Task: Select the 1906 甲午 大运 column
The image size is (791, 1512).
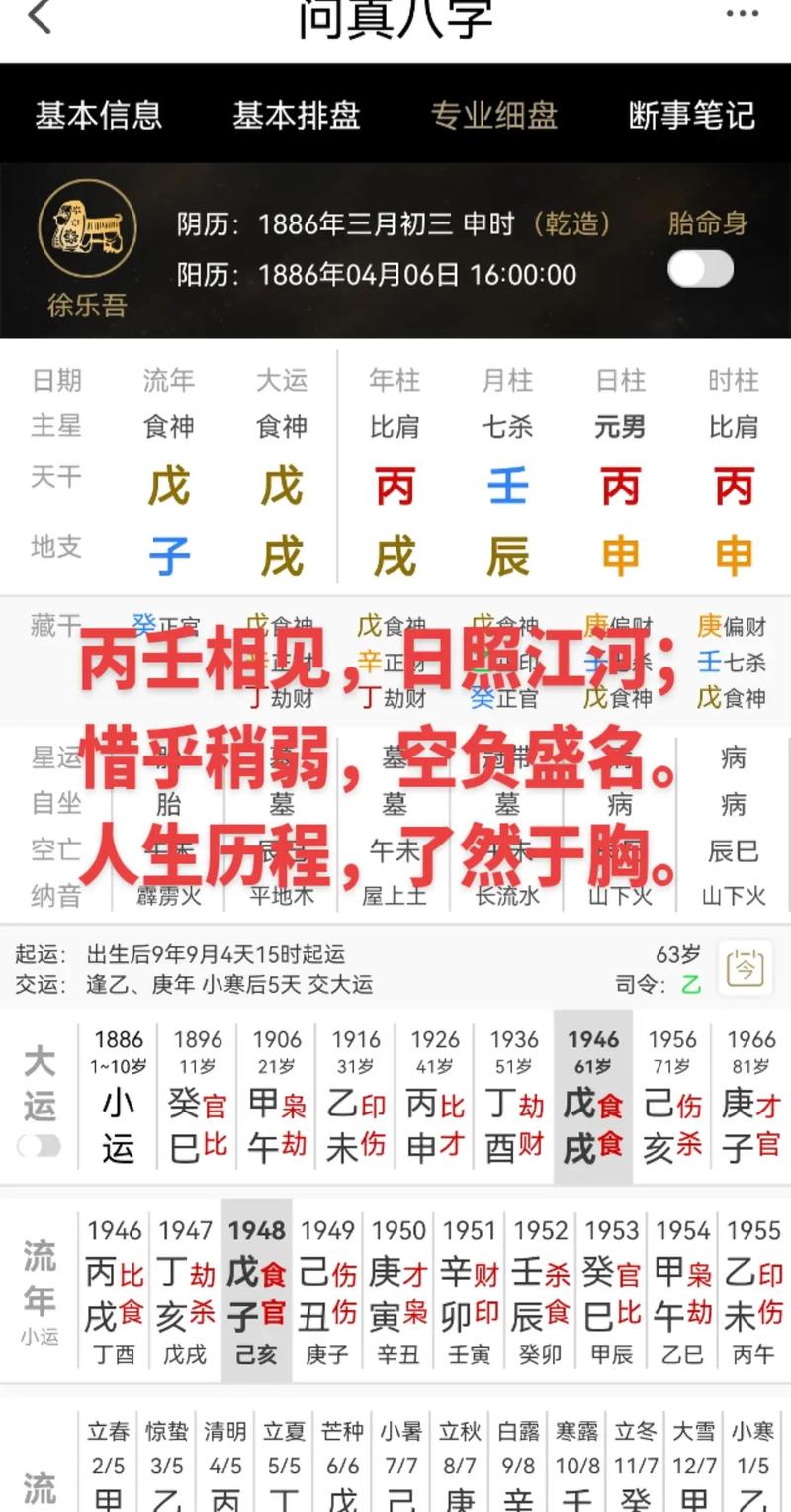Action: click(x=277, y=1098)
